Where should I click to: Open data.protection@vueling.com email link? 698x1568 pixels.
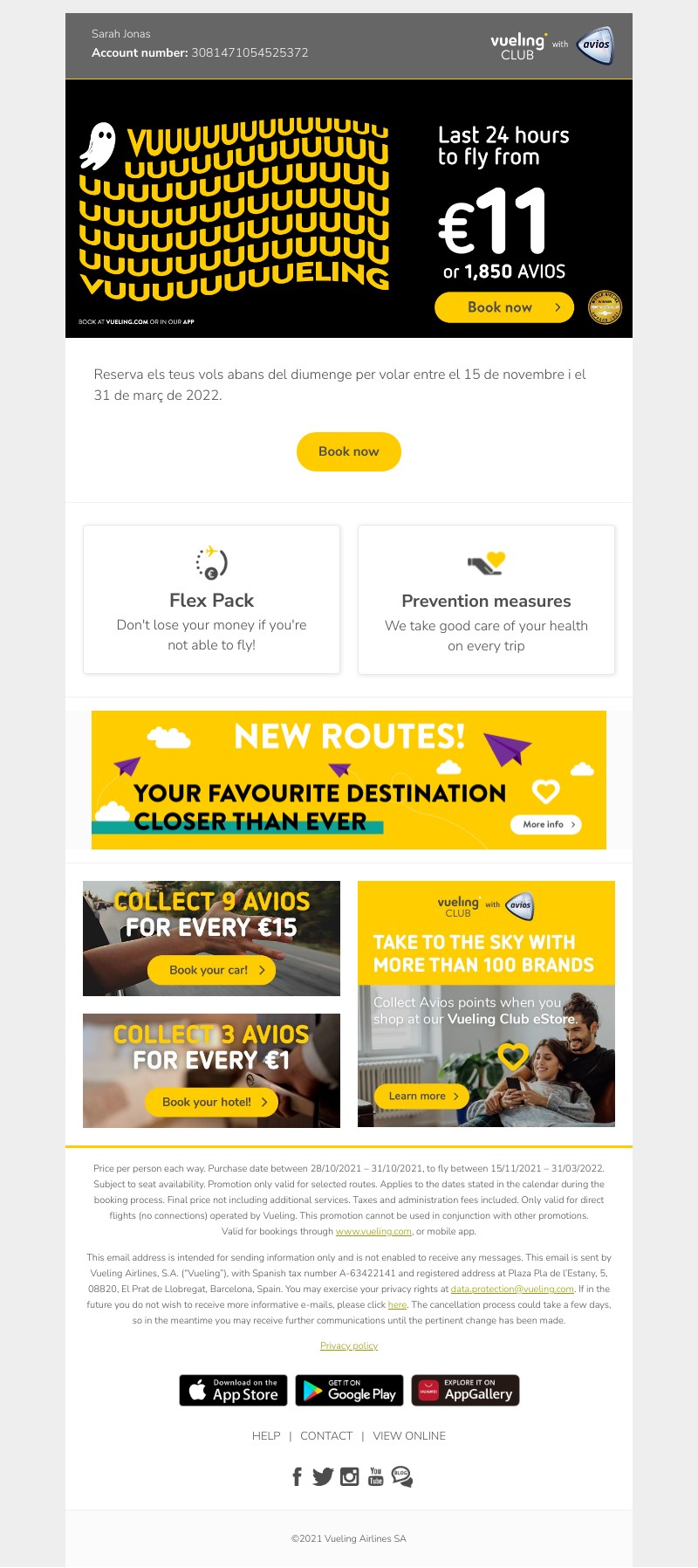[512, 1289]
